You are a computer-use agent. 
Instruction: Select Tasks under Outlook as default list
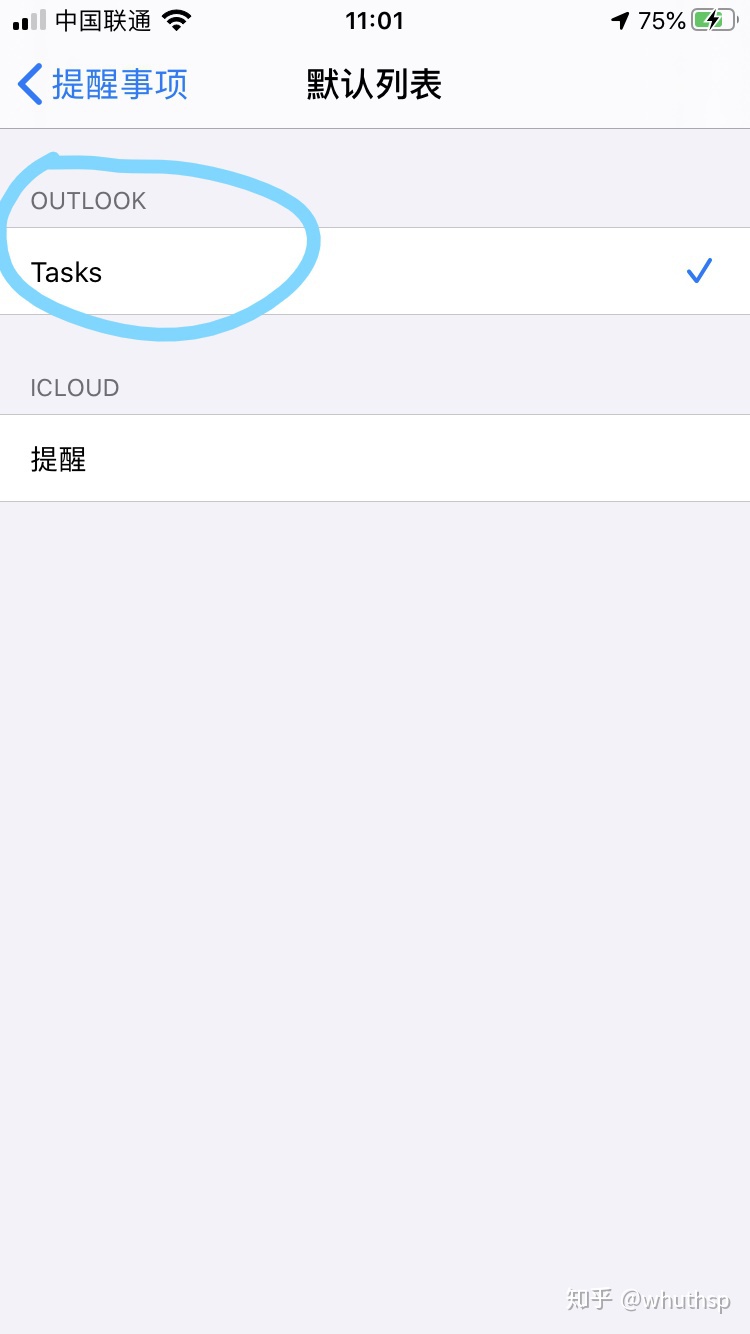point(375,271)
